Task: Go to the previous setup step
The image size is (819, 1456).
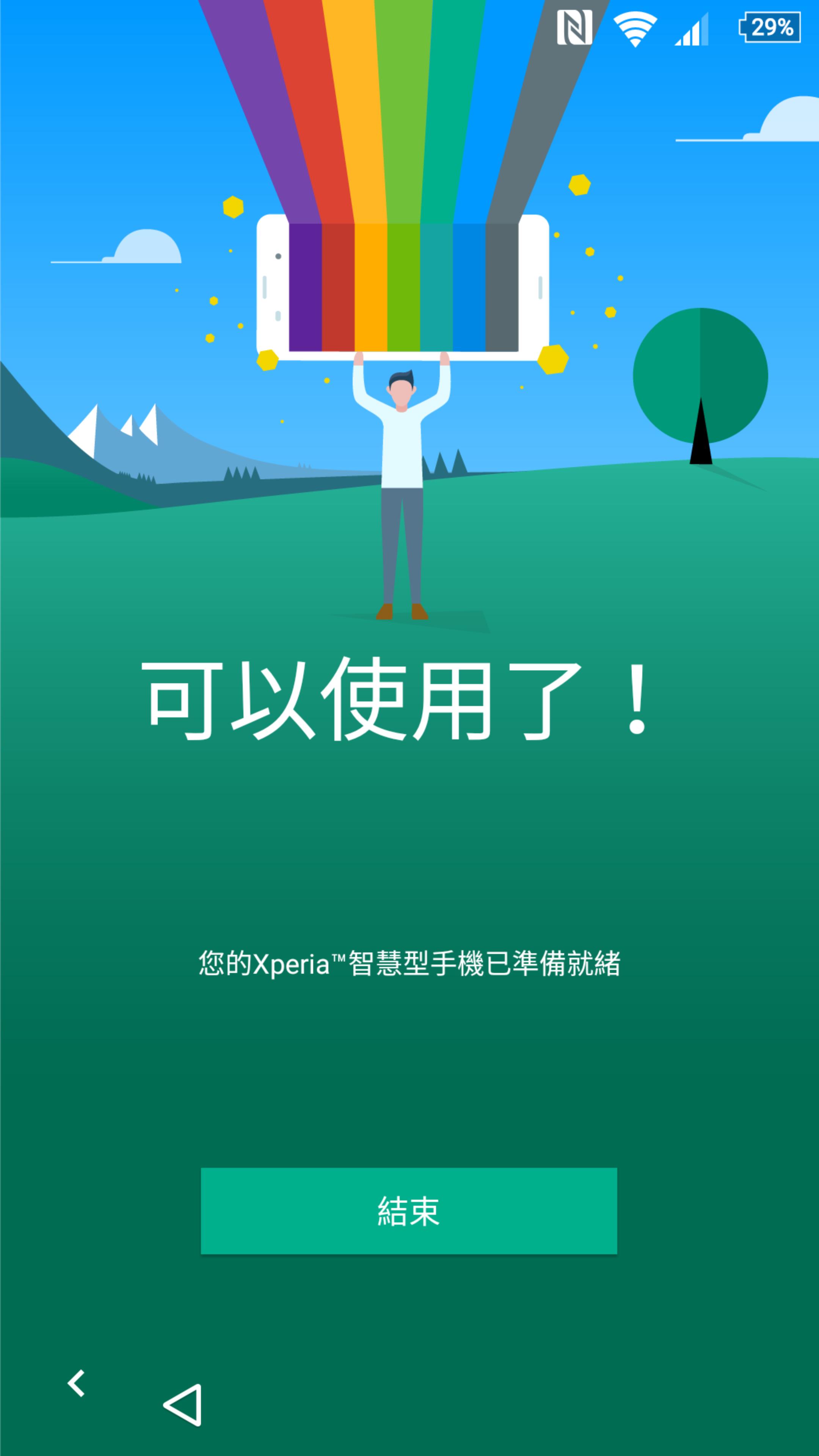Action: point(76,1383)
